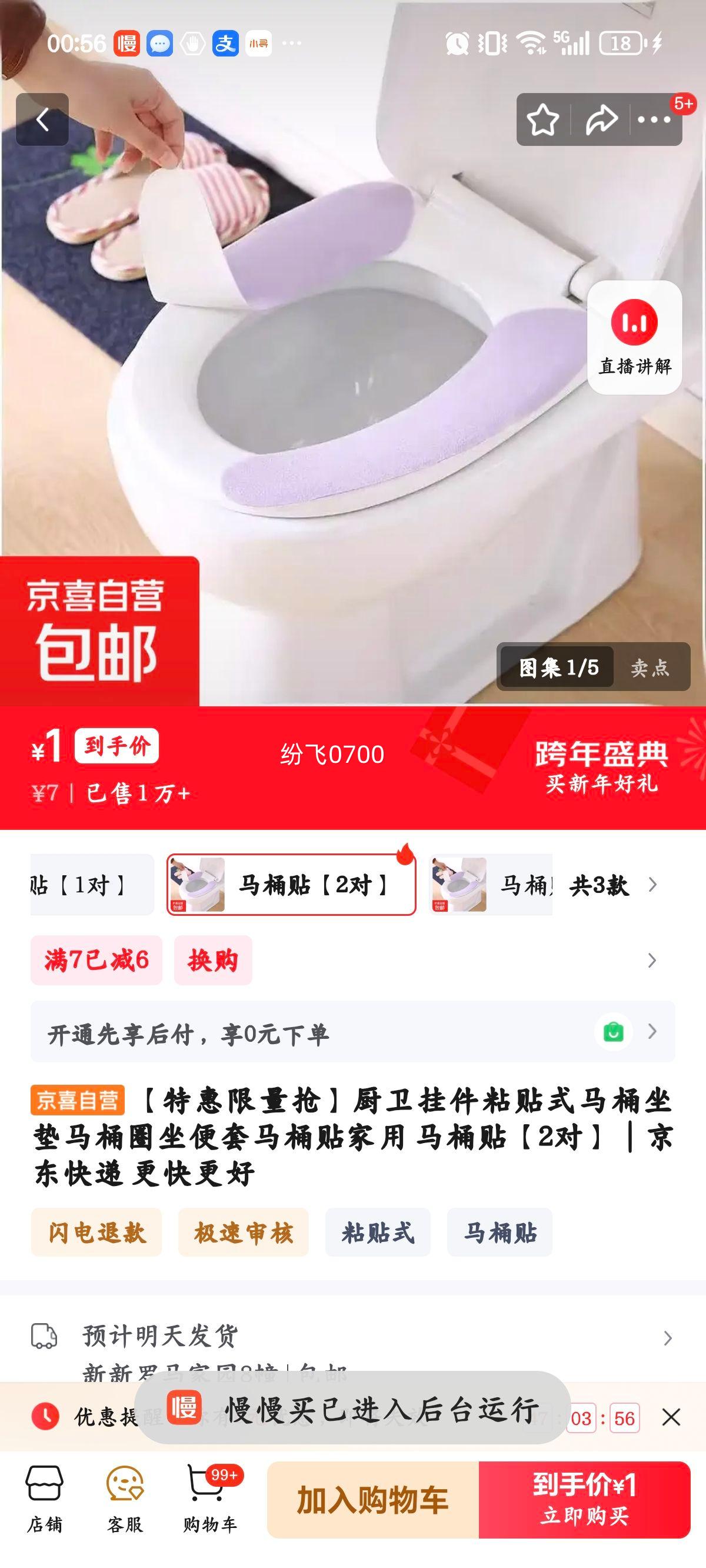The height and width of the screenshot is (1568, 706).
Task: Tap the back arrow to exit product page
Action: click(41, 119)
